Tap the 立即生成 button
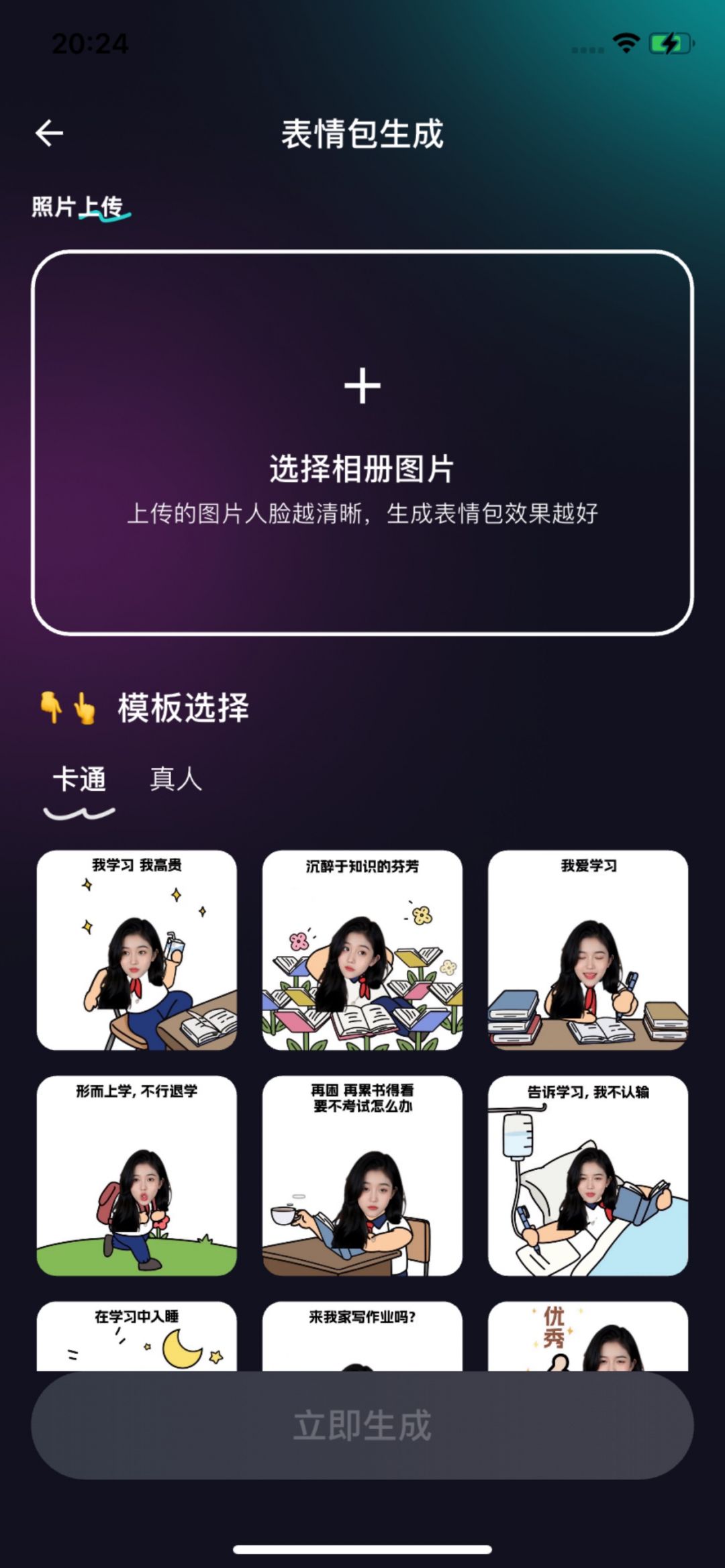 [362, 1425]
